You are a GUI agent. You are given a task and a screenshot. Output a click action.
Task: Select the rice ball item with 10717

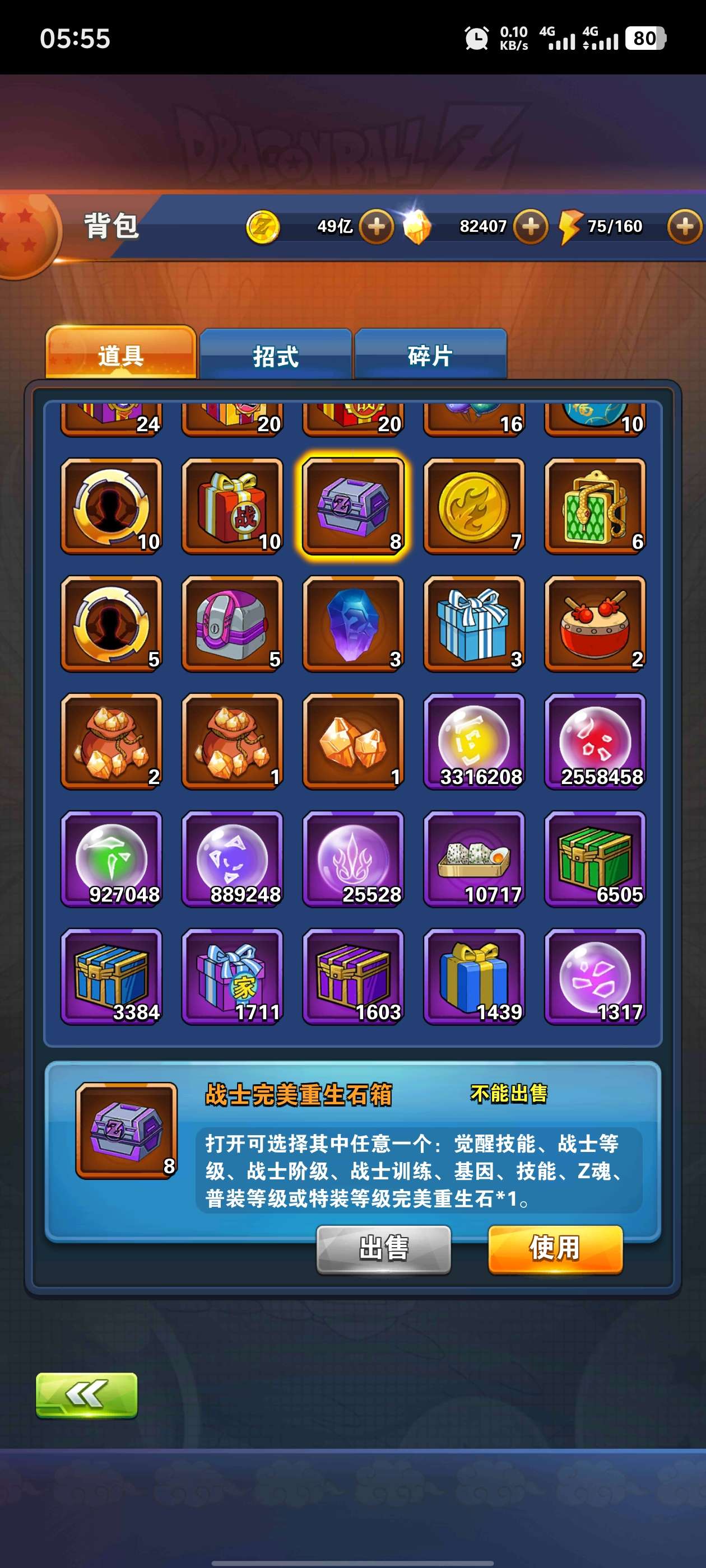(475, 859)
